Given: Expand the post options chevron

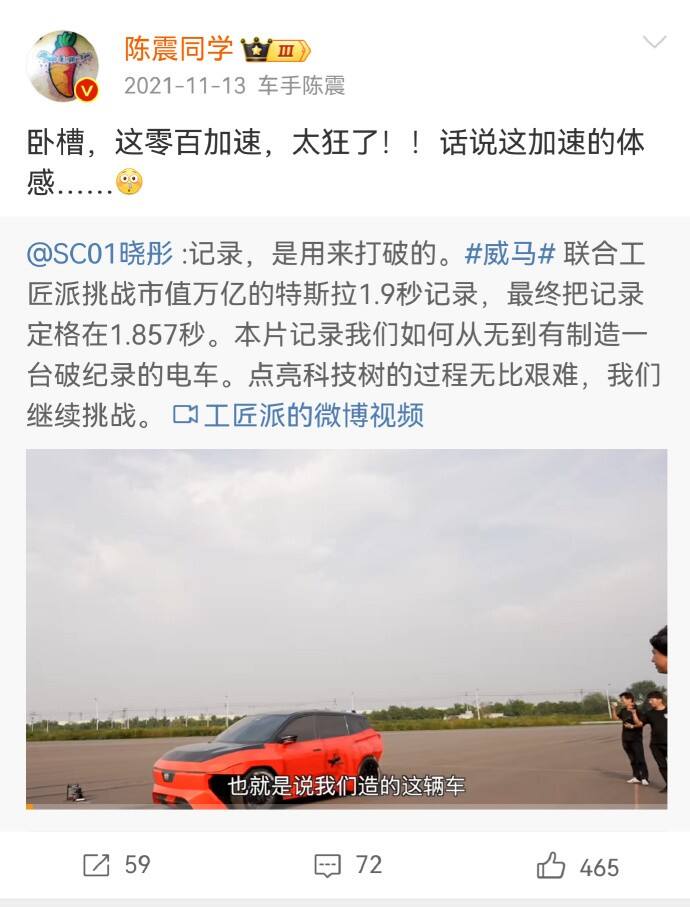Looking at the screenshot, I should pyautogui.click(x=654, y=42).
